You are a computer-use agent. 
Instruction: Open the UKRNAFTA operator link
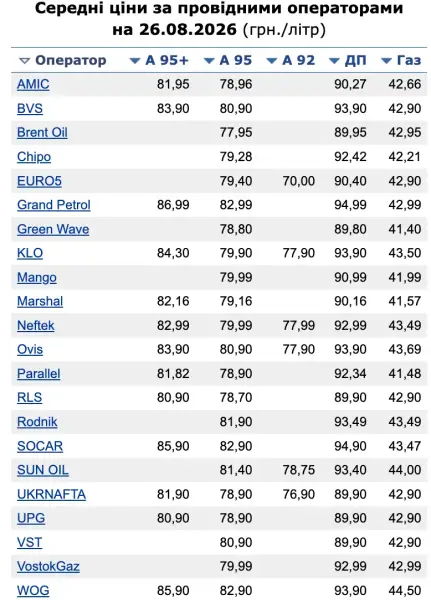[51, 495]
